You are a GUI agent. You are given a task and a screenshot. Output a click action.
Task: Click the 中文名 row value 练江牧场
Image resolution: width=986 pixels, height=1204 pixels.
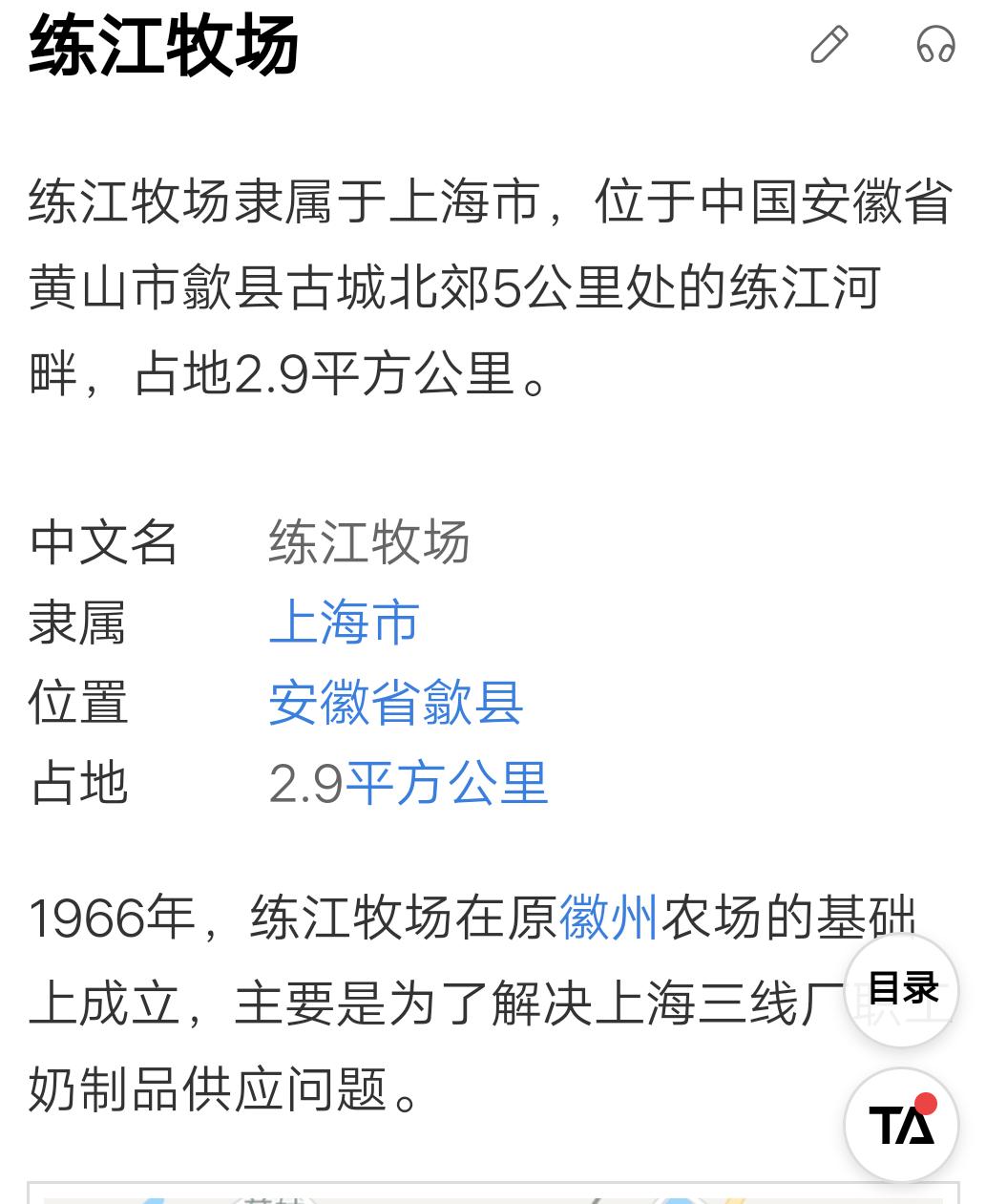click(x=367, y=542)
